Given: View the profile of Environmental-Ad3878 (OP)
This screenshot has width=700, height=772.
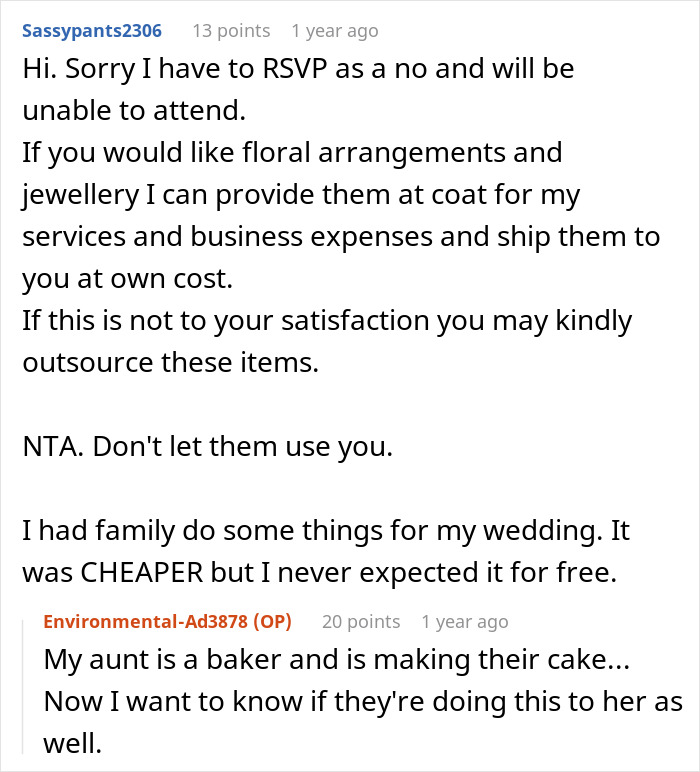Looking at the screenshot, I should point(167,621).
